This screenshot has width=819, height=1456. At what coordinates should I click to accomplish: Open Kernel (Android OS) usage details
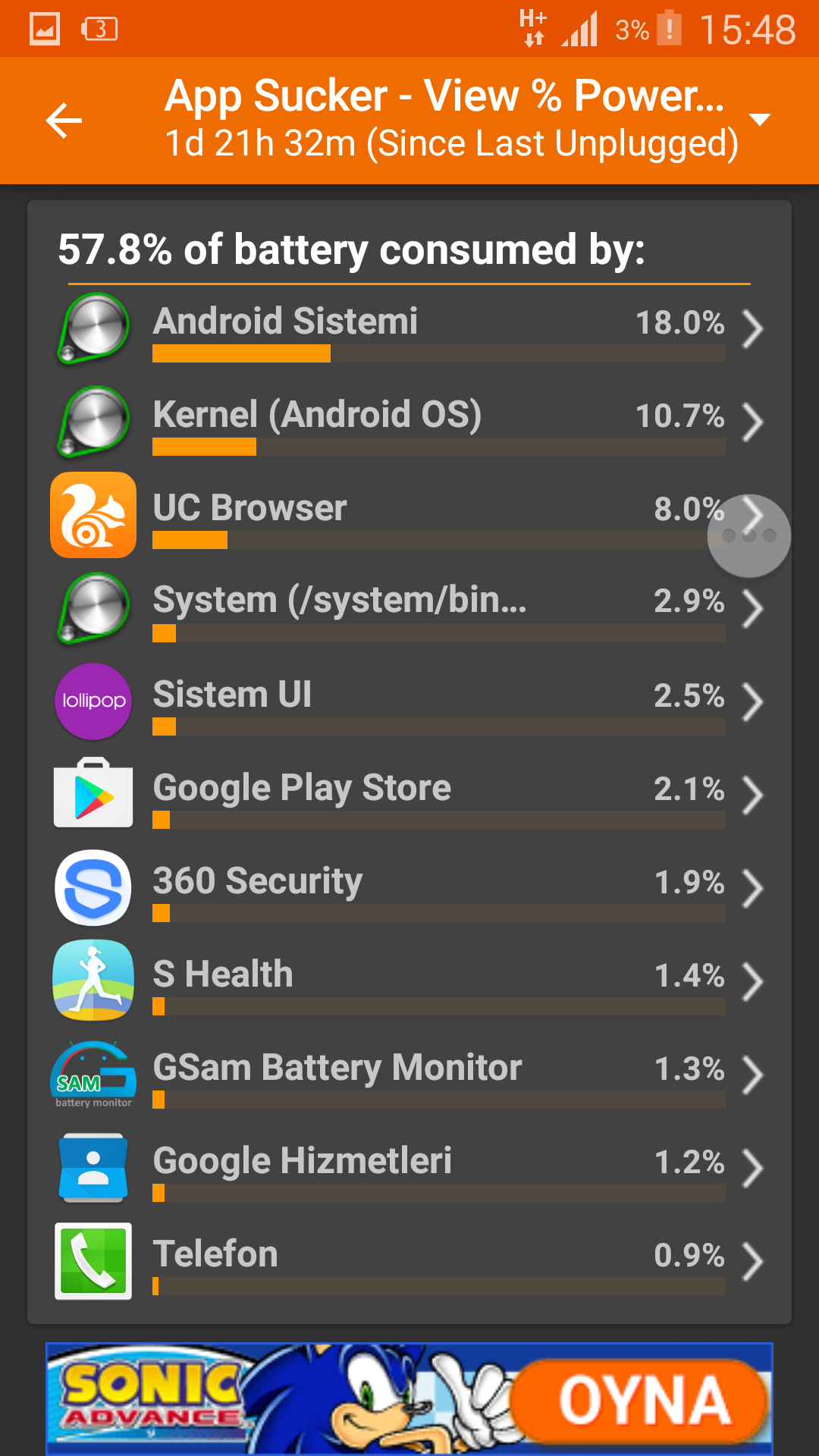click(x=409, y=422)
